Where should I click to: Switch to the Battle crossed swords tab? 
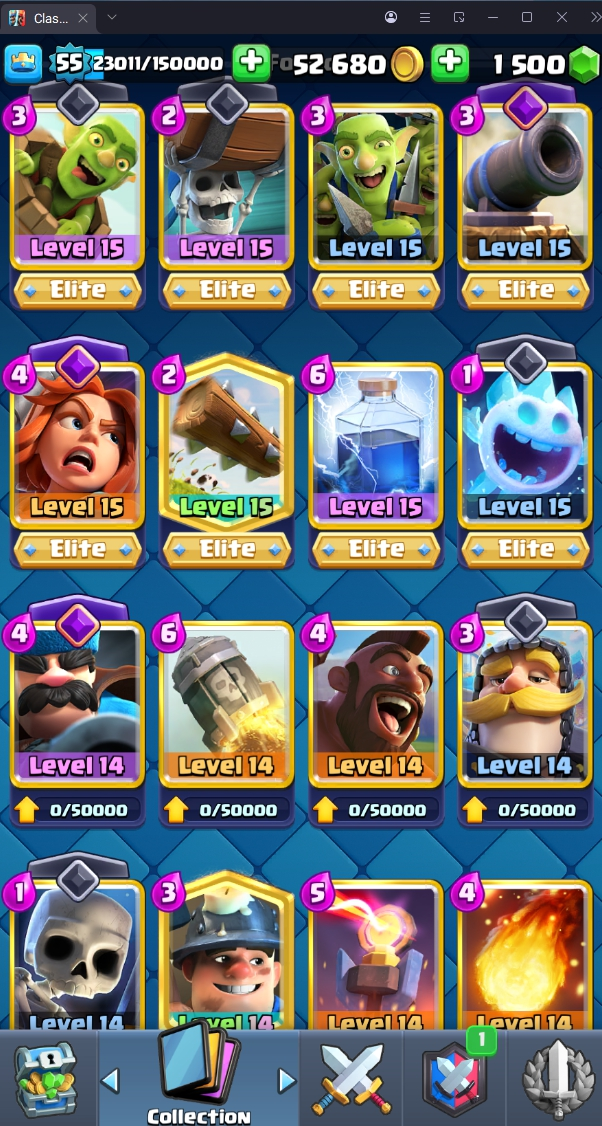pyautogui.click(x=350, y=1080)
